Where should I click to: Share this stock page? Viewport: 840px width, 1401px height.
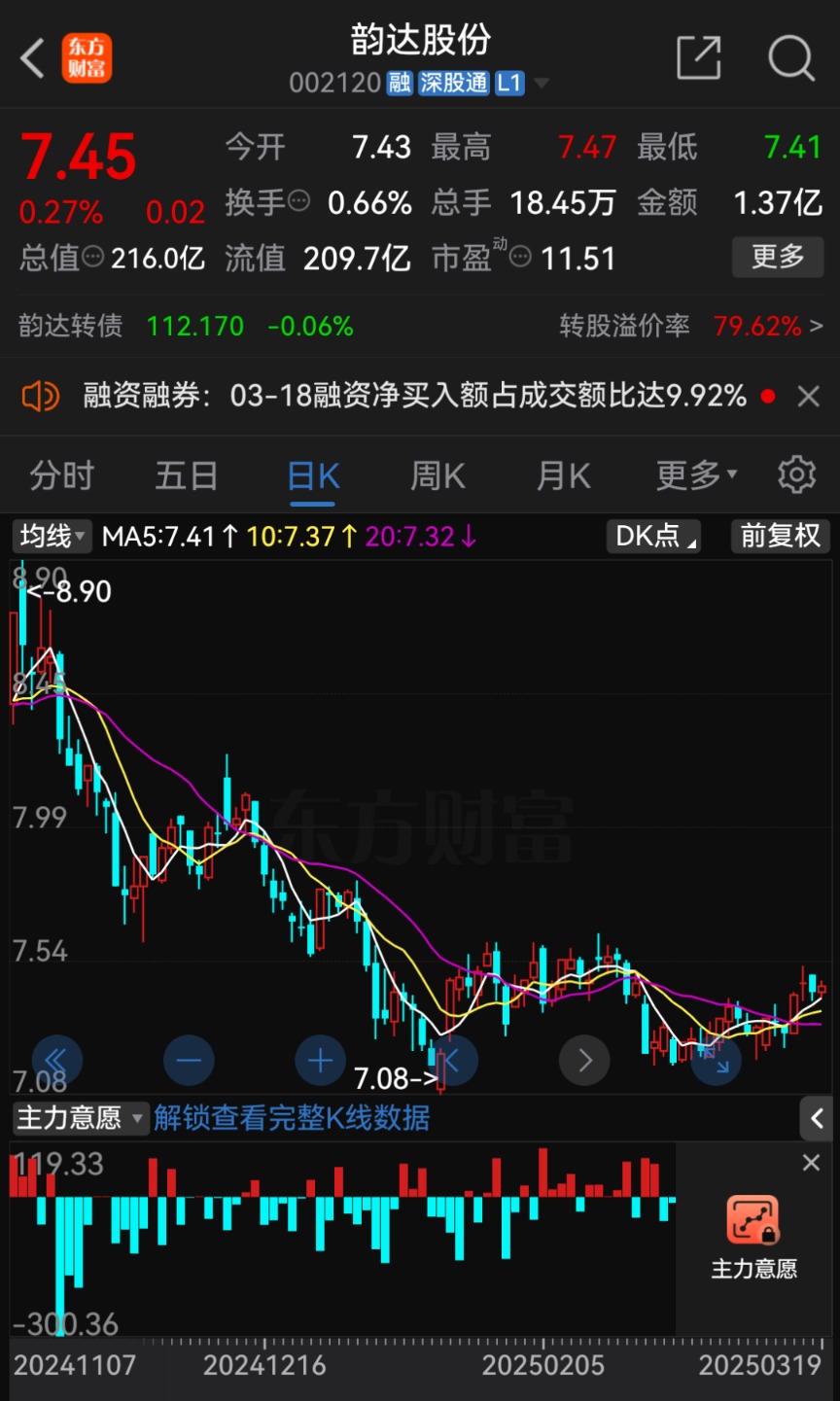(x=698, y=58)
